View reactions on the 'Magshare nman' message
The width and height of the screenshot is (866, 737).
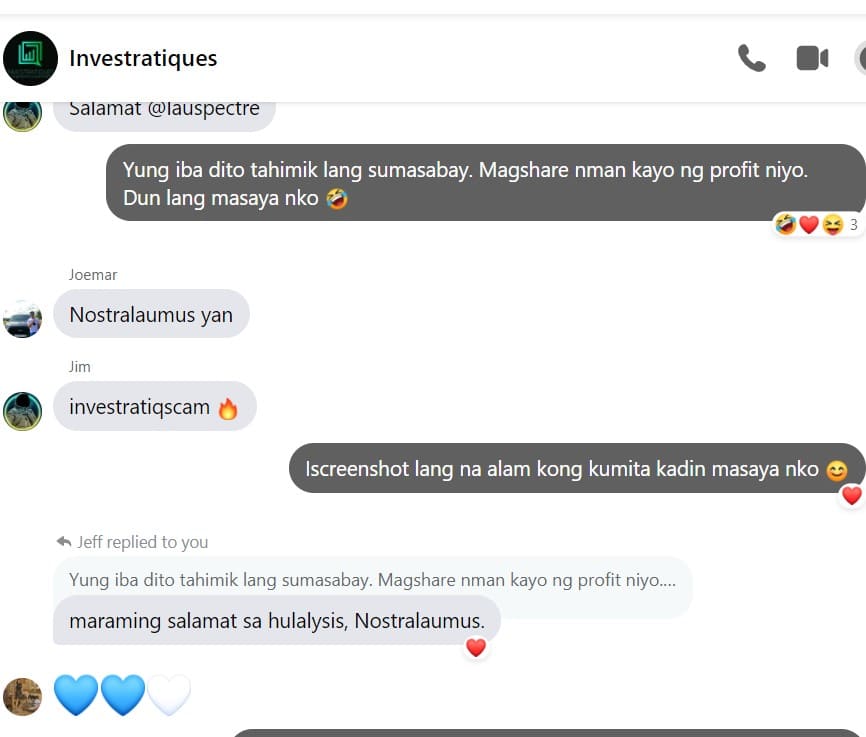pyautogui.click(x=816, y=226)
